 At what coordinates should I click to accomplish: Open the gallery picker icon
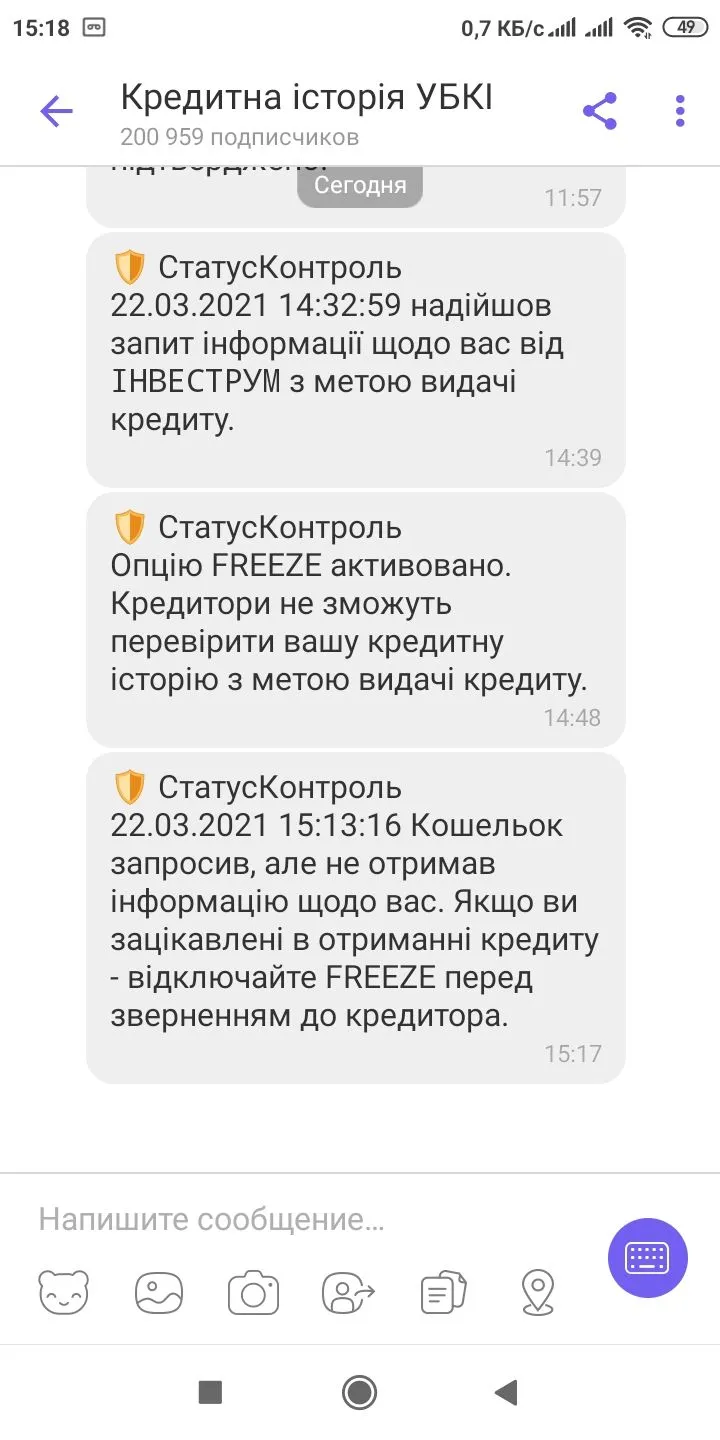pyautogui.click(x=159, y=1292)
